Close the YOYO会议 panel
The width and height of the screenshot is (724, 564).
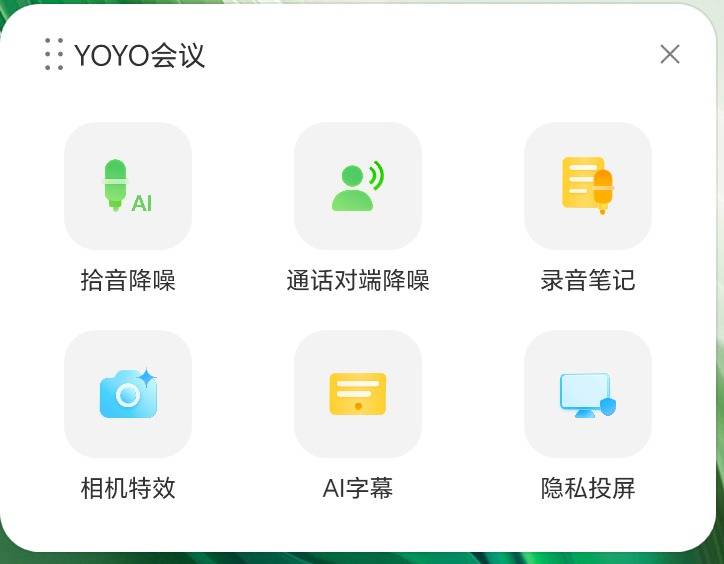pos(670,55)
